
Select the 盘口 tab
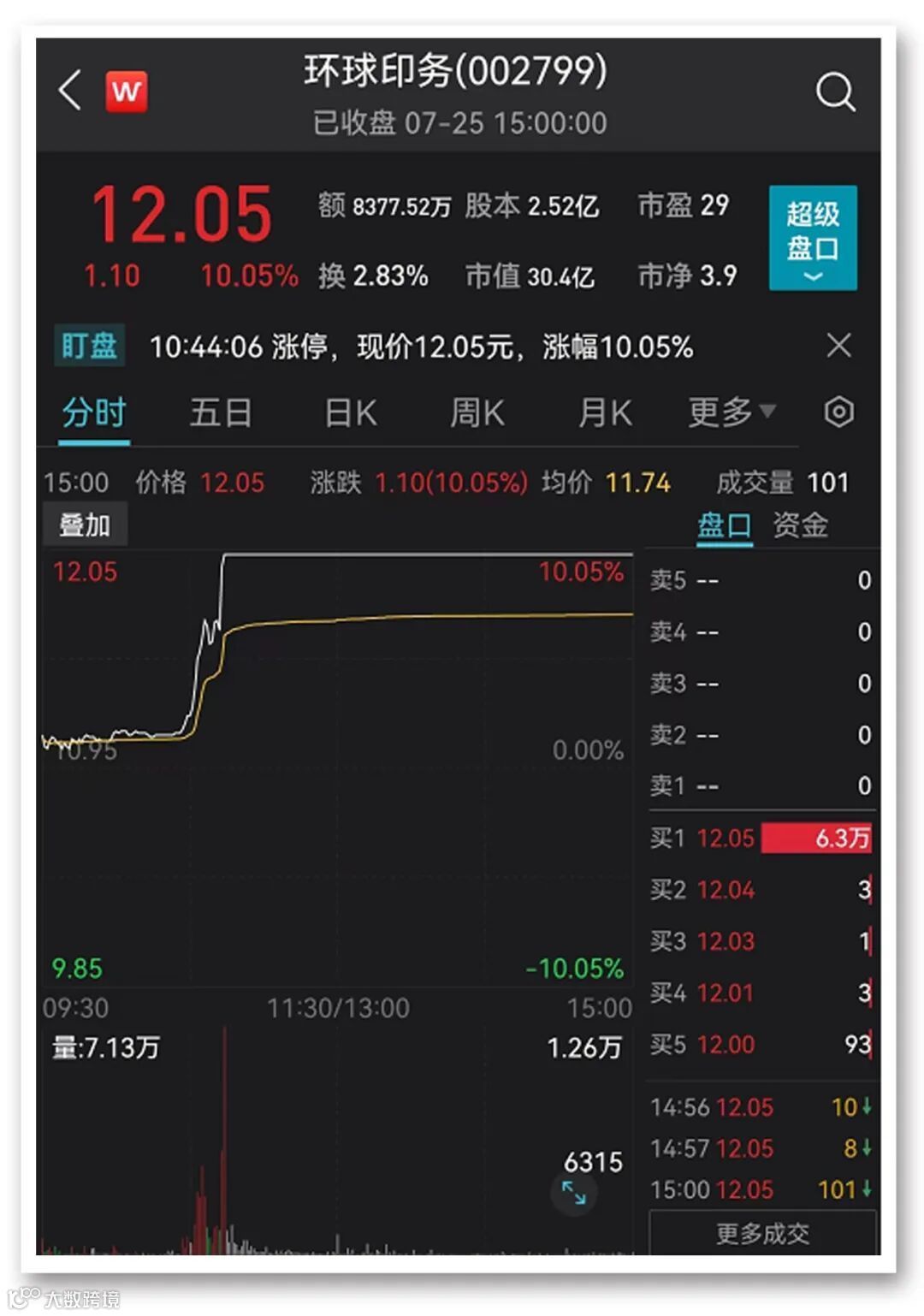(x=724, y=525)
